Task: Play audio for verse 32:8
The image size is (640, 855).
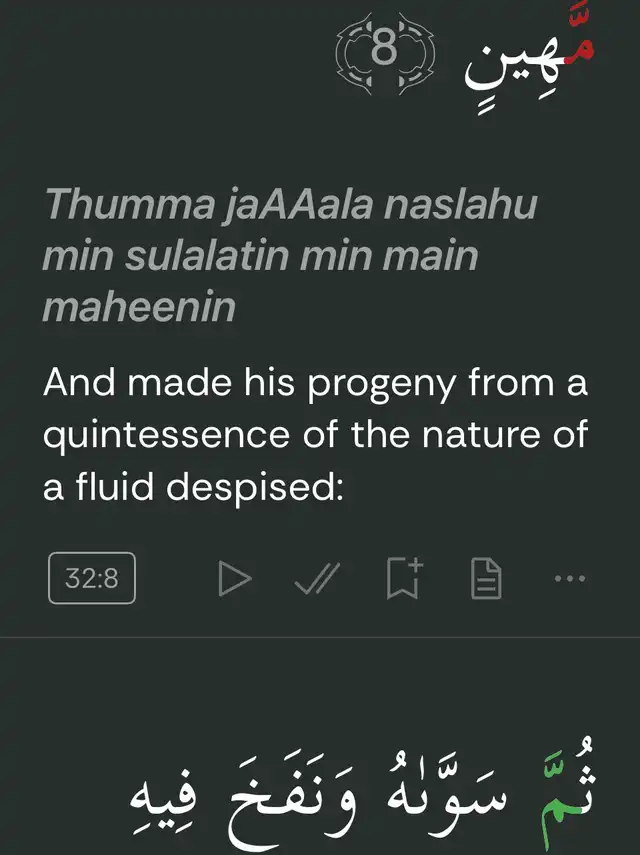Action: 235,578
